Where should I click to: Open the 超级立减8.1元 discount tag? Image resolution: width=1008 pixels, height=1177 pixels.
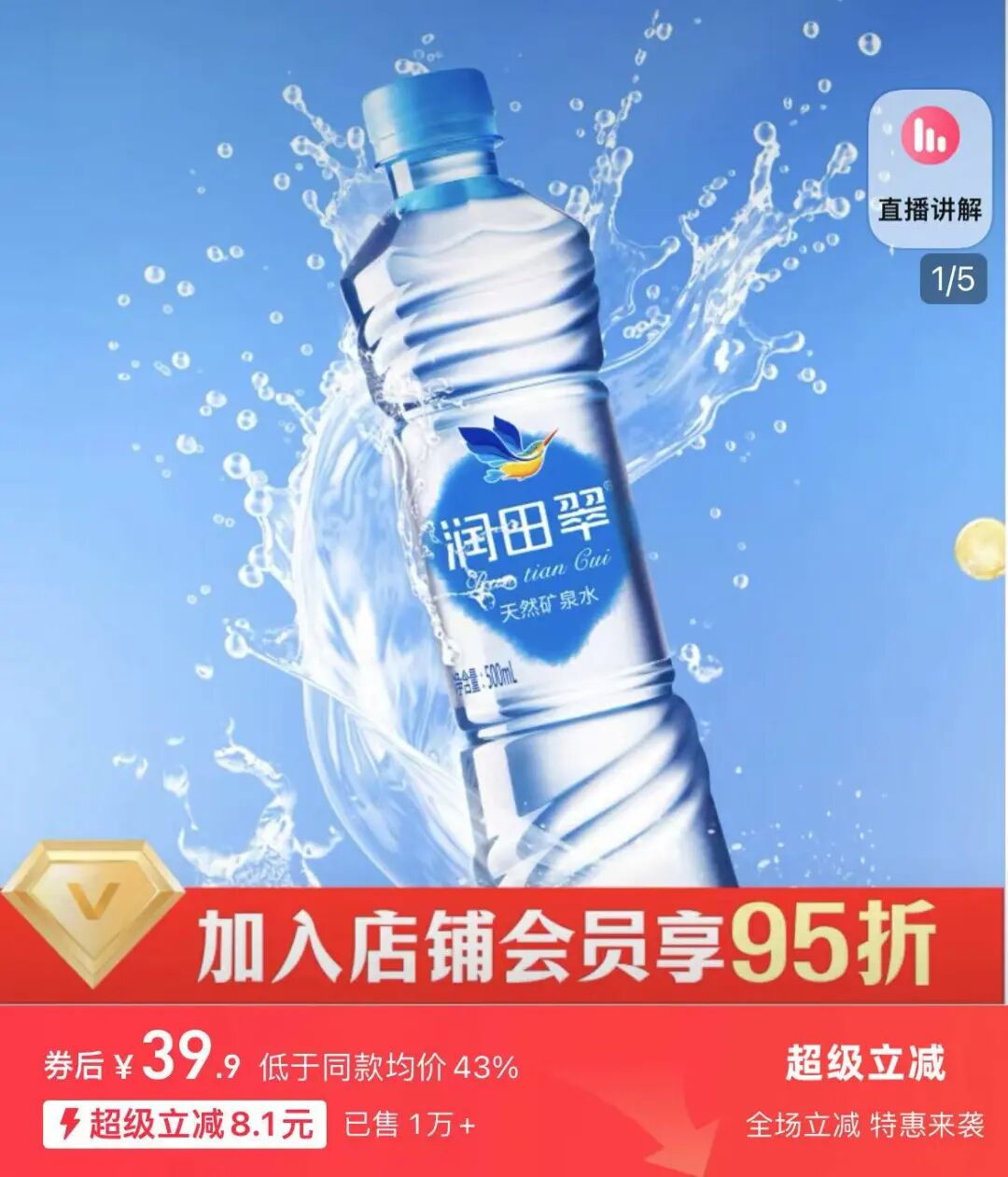coord(185,1125)
